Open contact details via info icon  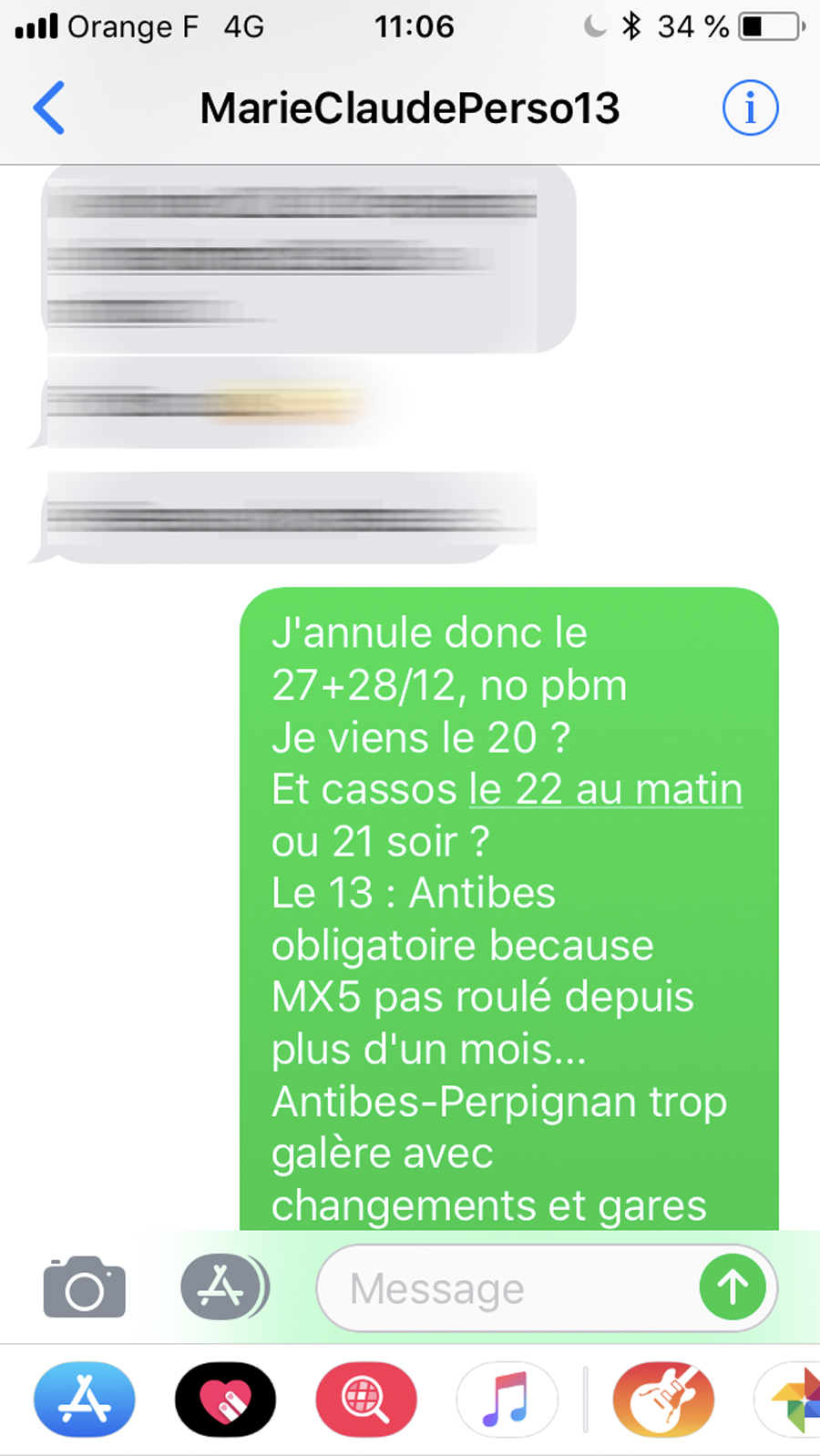pyautogui.click(x=750, y=108)
